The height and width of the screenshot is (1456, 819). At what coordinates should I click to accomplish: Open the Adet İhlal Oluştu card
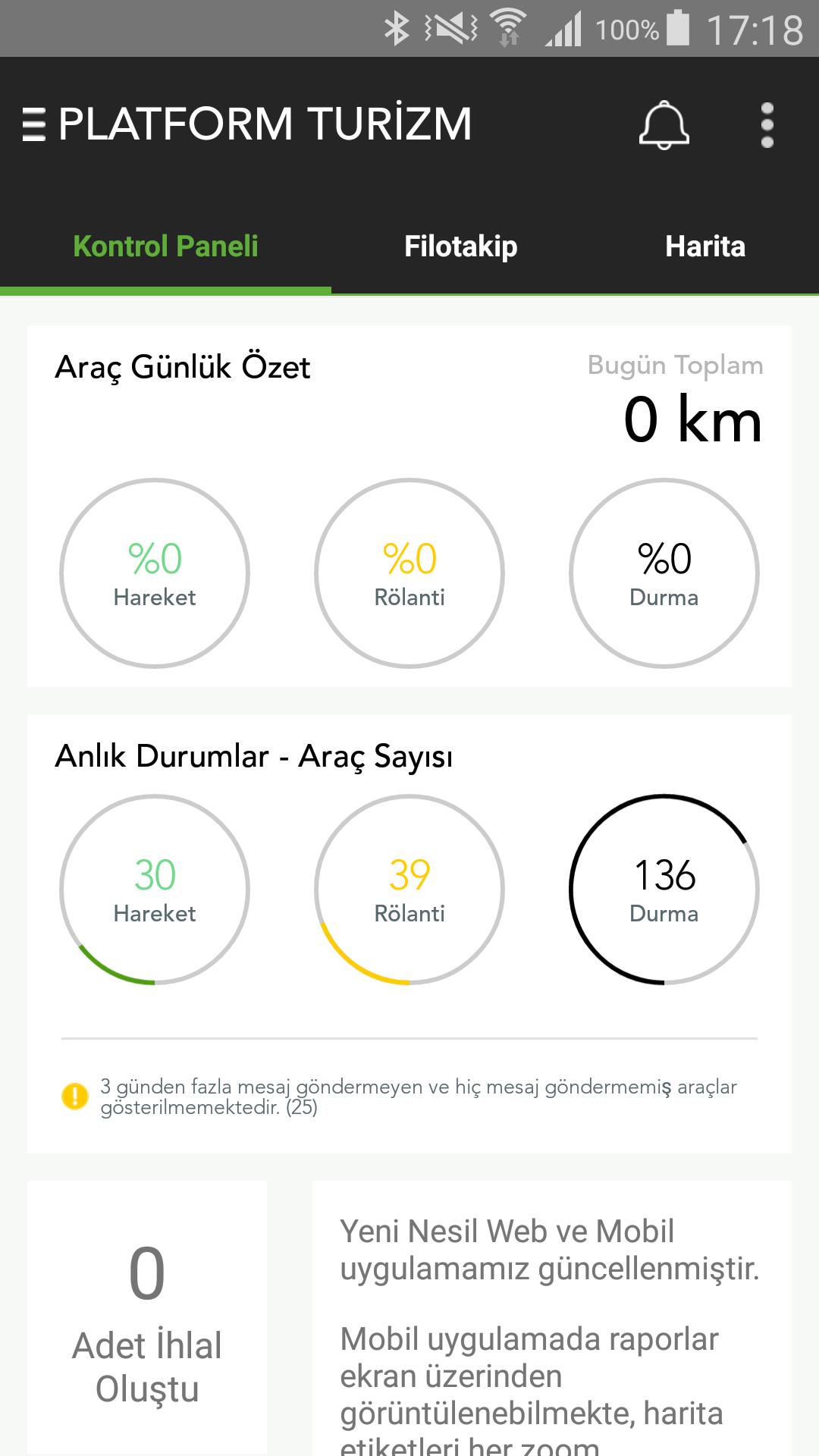click(x=147, y=1318)
